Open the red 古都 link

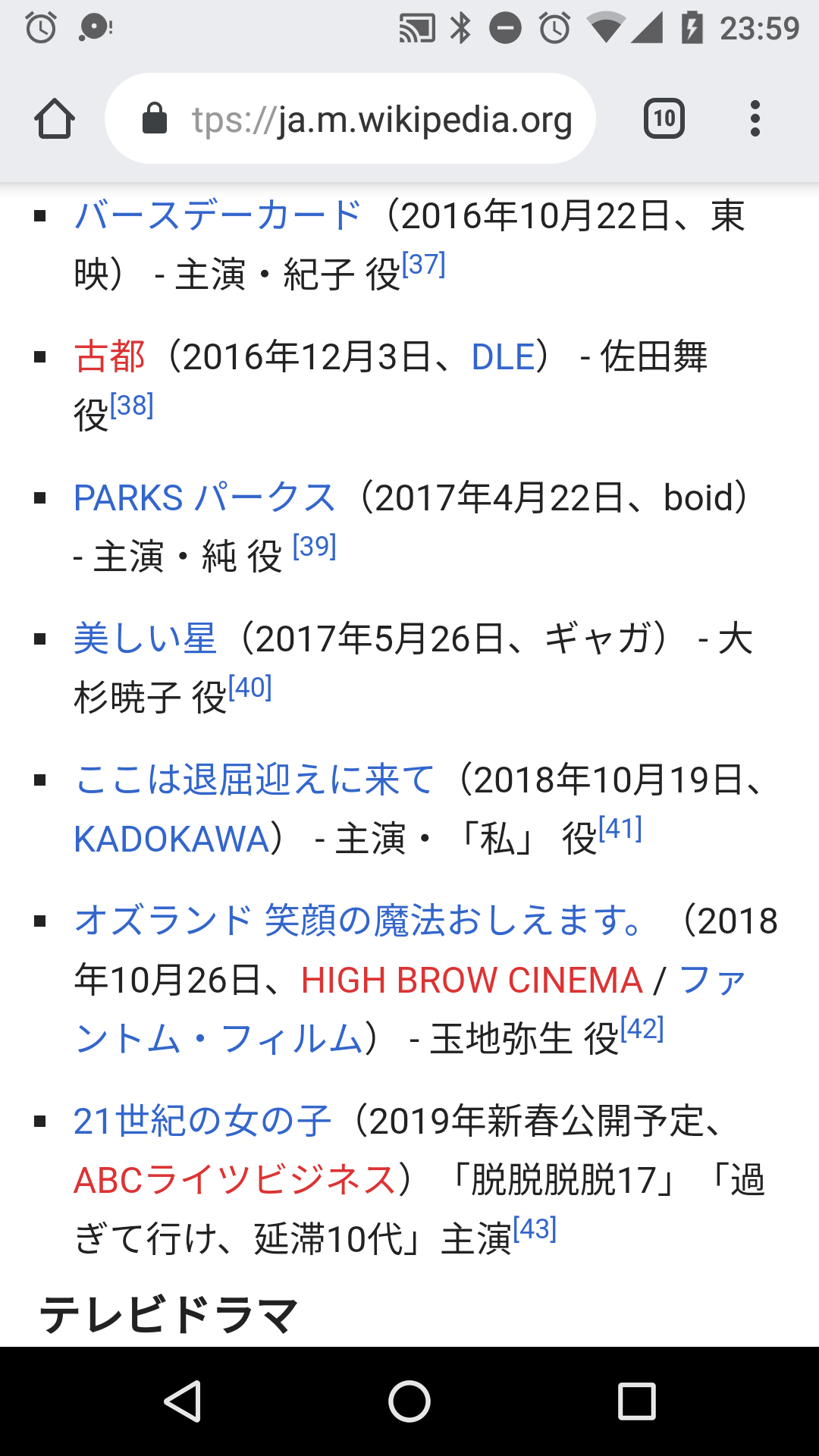(109, 356)
